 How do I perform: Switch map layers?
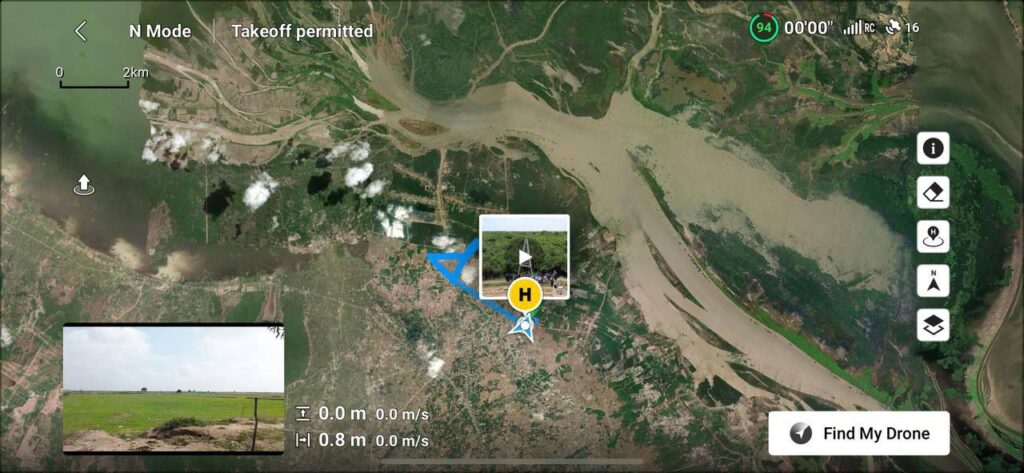click(933, 325)
